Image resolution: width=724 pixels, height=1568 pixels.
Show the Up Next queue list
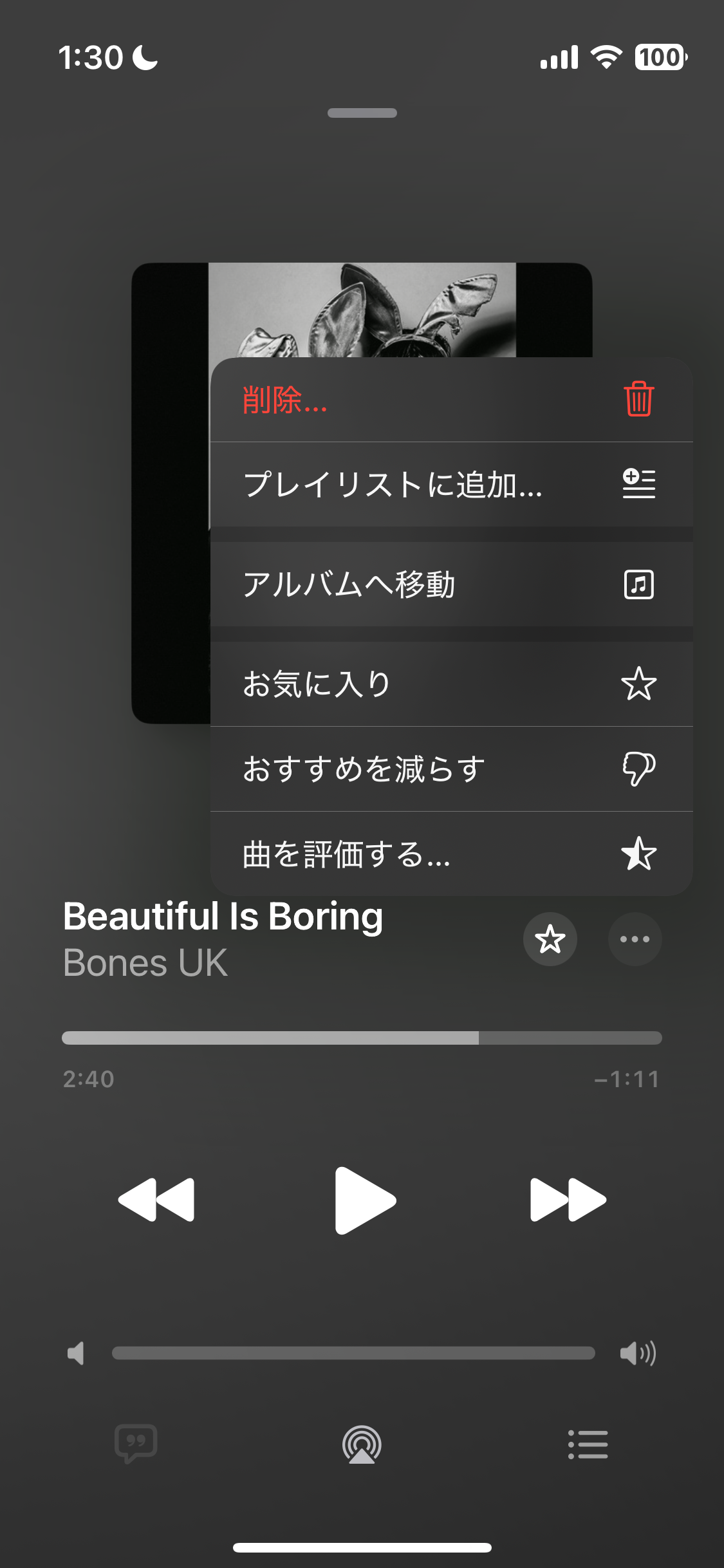(588, 1444)
